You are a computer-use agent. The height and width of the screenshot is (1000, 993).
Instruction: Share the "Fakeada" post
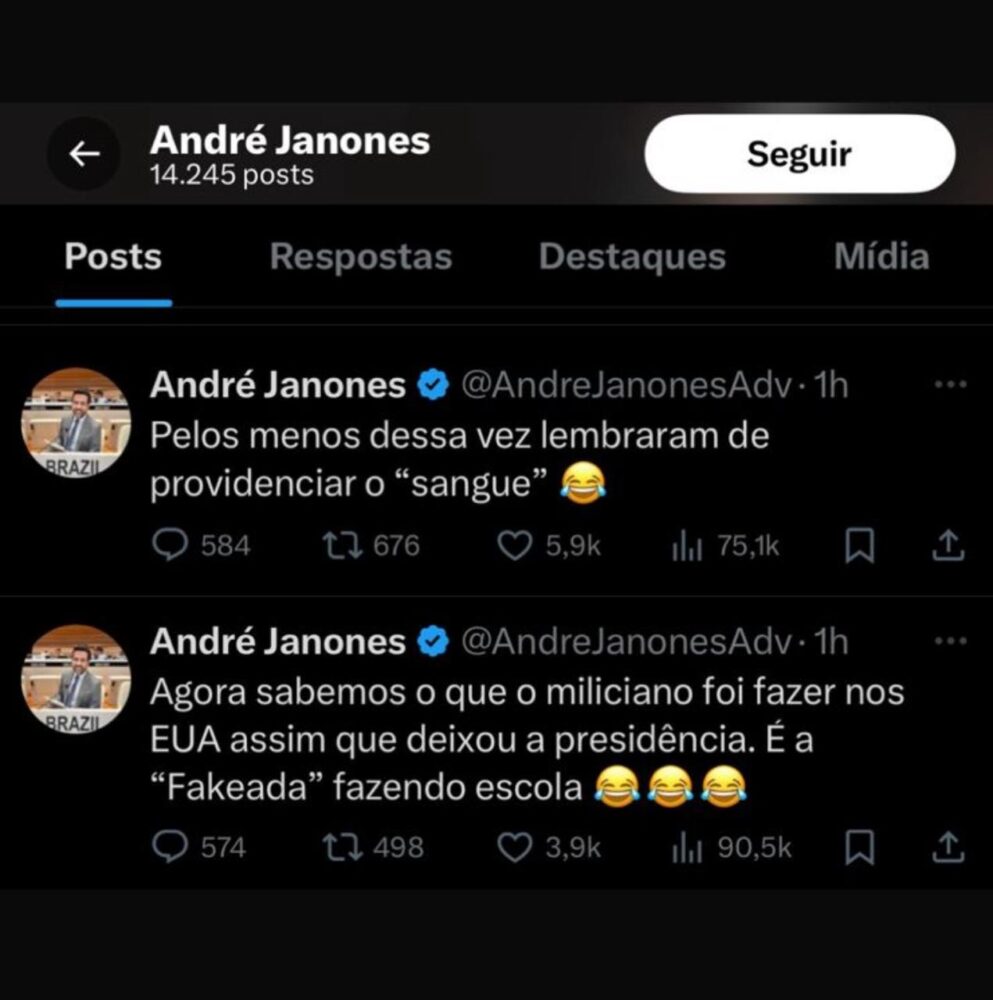coord(948,848)
